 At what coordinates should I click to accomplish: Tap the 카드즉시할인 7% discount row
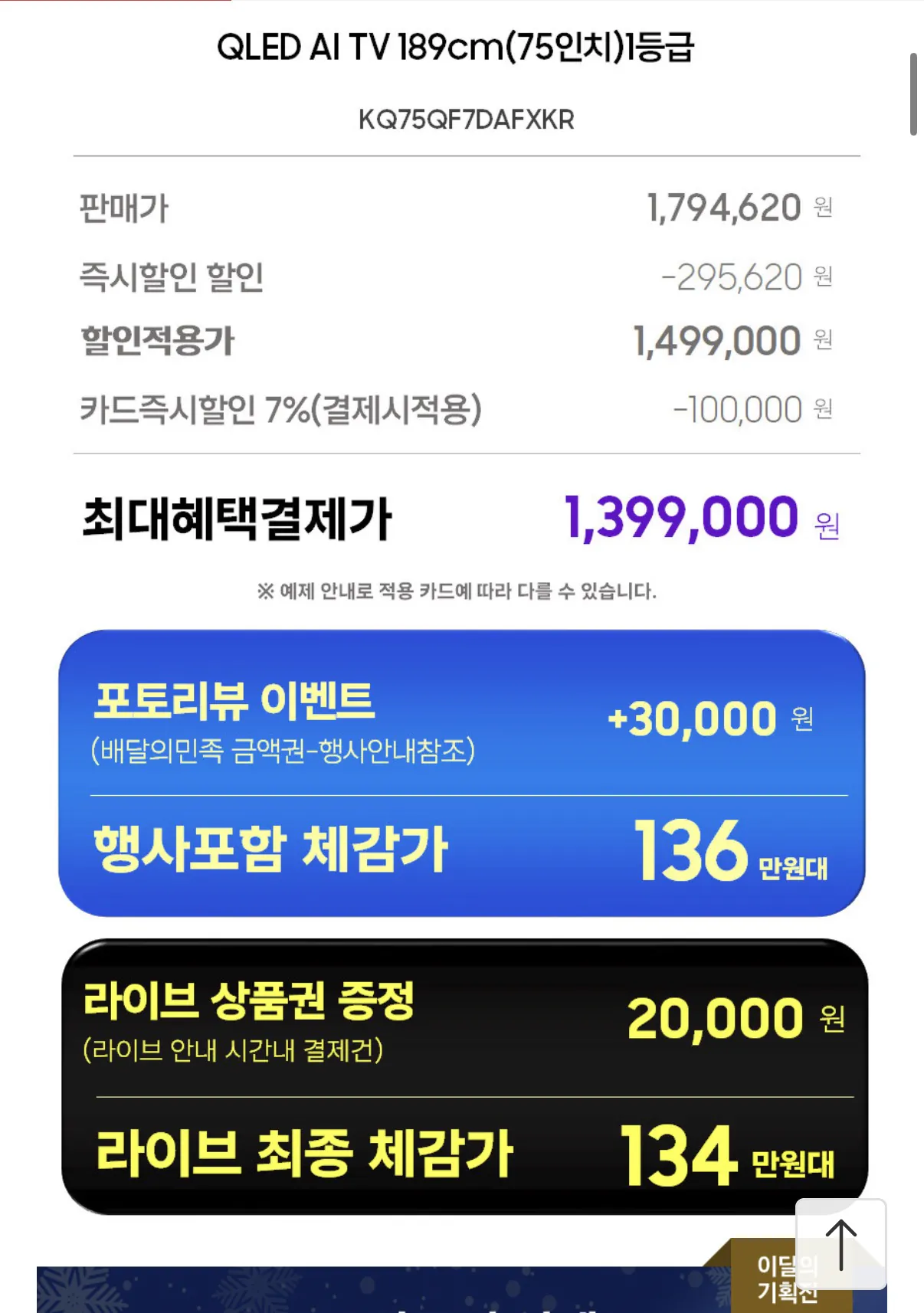[462, 408]
